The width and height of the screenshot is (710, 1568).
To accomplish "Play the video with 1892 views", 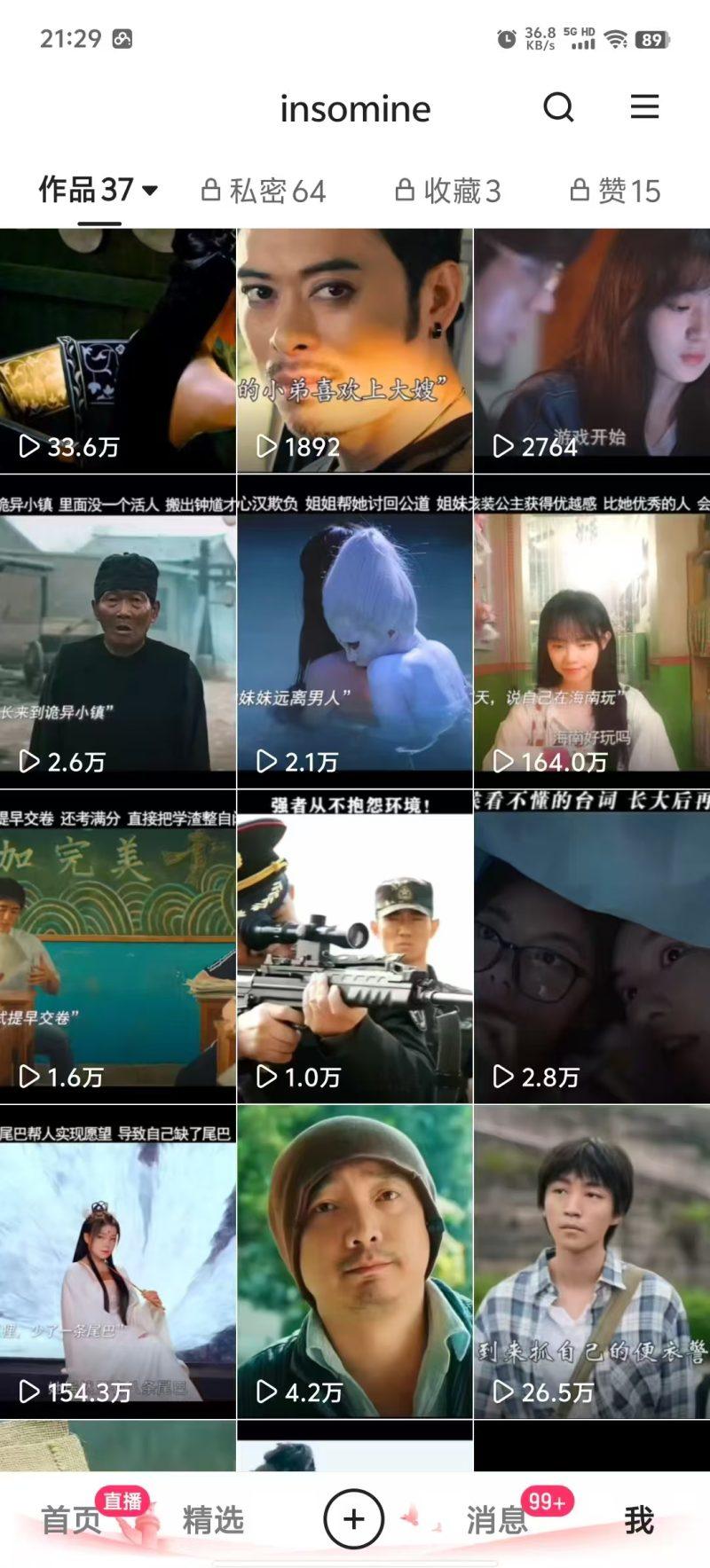I will coord(354,350).
